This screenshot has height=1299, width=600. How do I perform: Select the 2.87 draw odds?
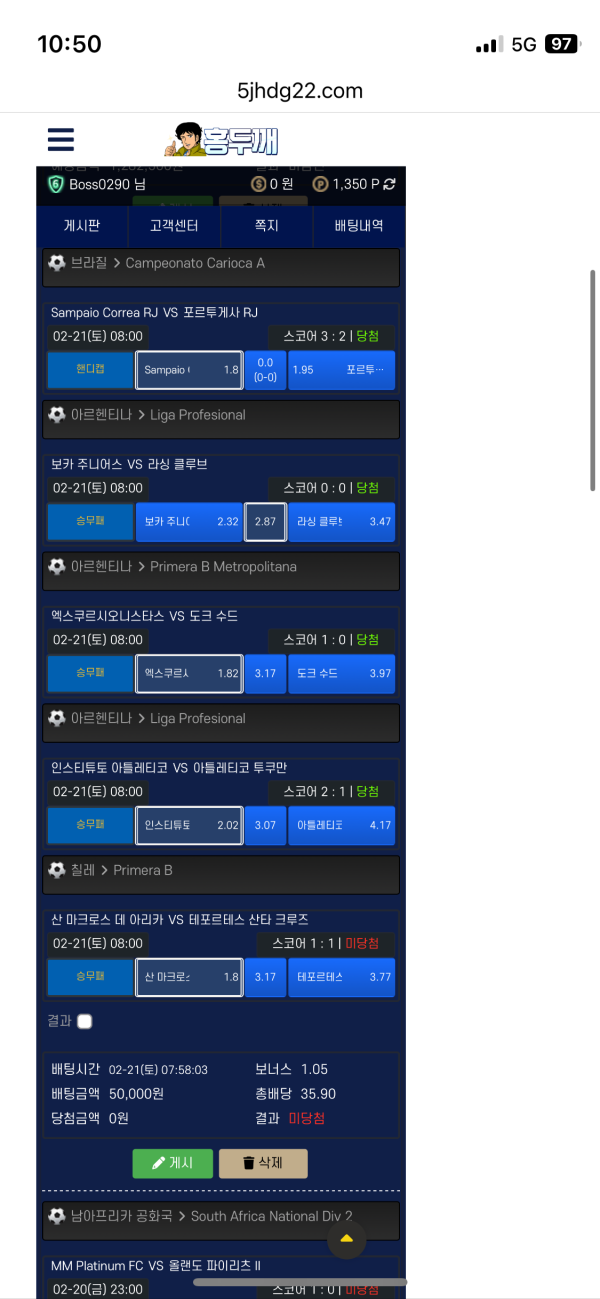pos(265,522)
